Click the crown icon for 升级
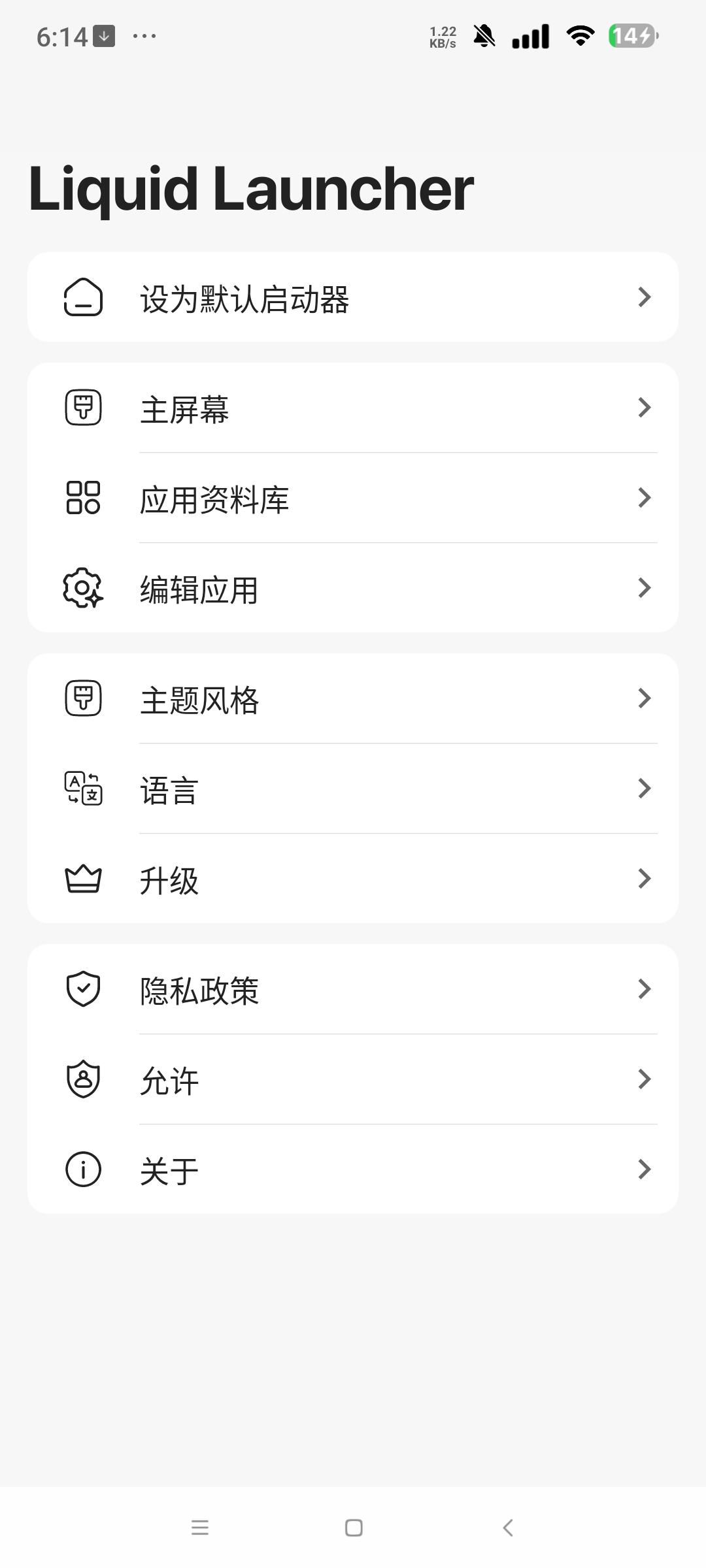 click(x=84, y=880)
